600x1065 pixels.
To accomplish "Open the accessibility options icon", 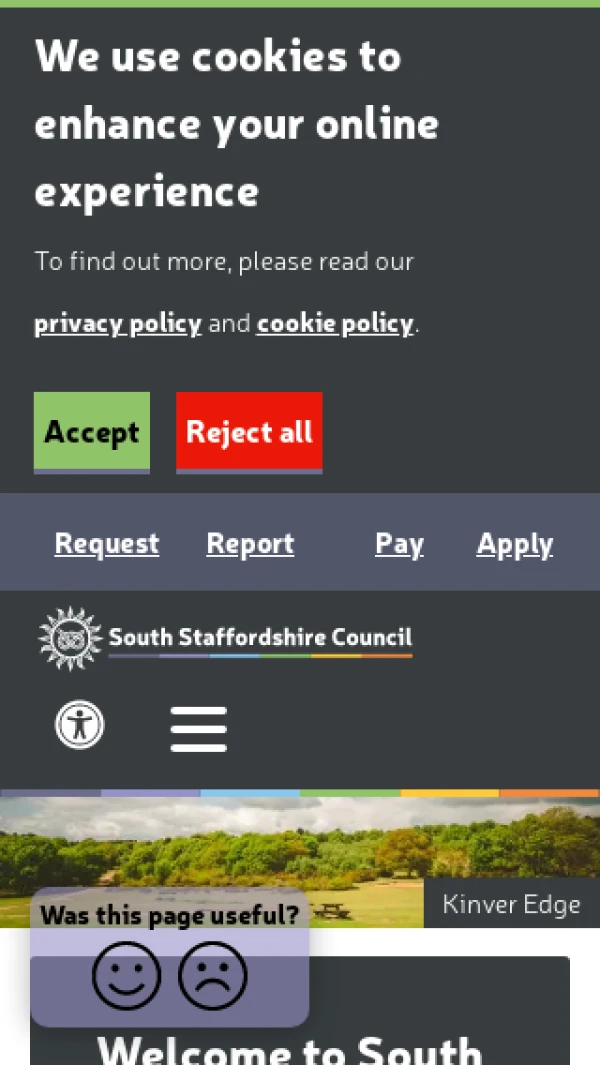I will tap(80, 725).
